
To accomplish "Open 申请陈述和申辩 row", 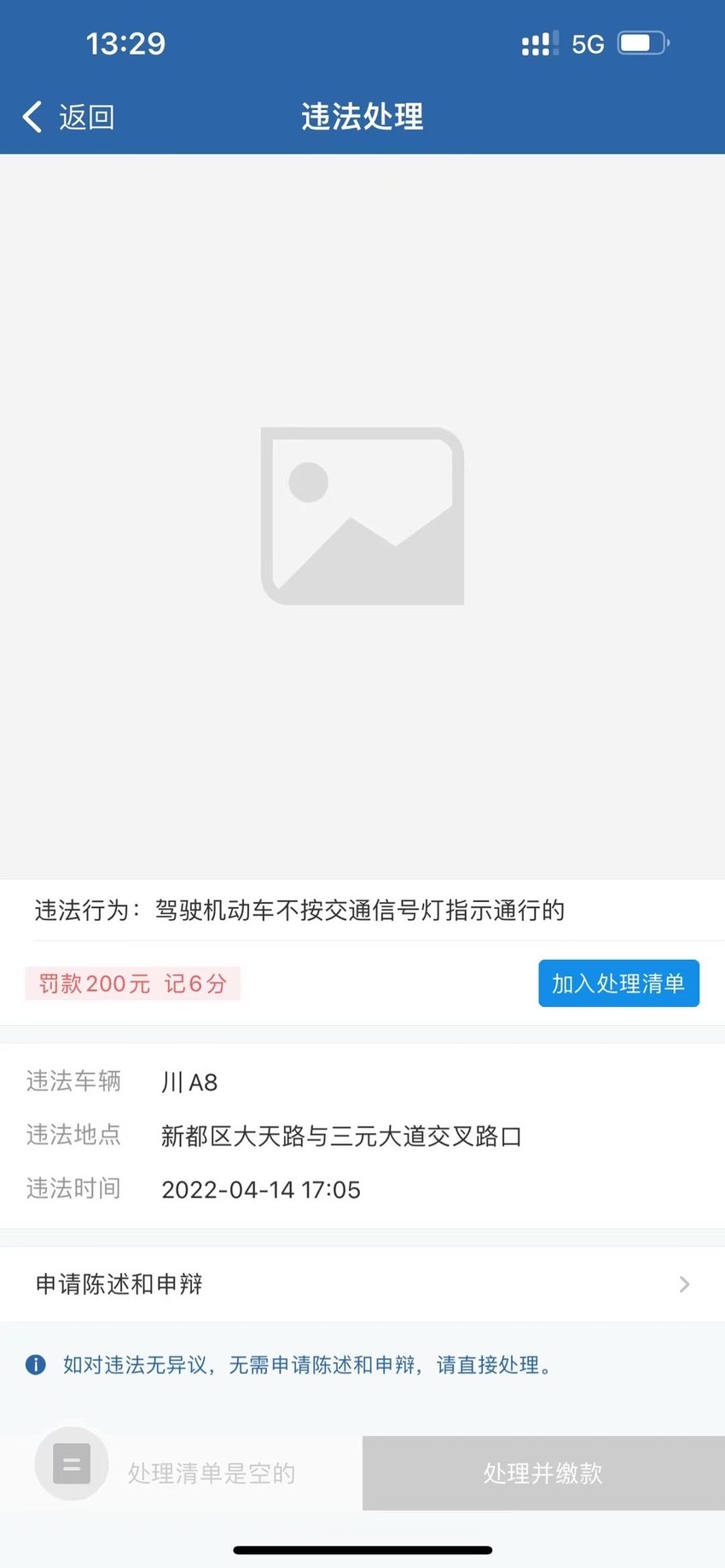I will pyautogui.click(x=362, y=1284).
